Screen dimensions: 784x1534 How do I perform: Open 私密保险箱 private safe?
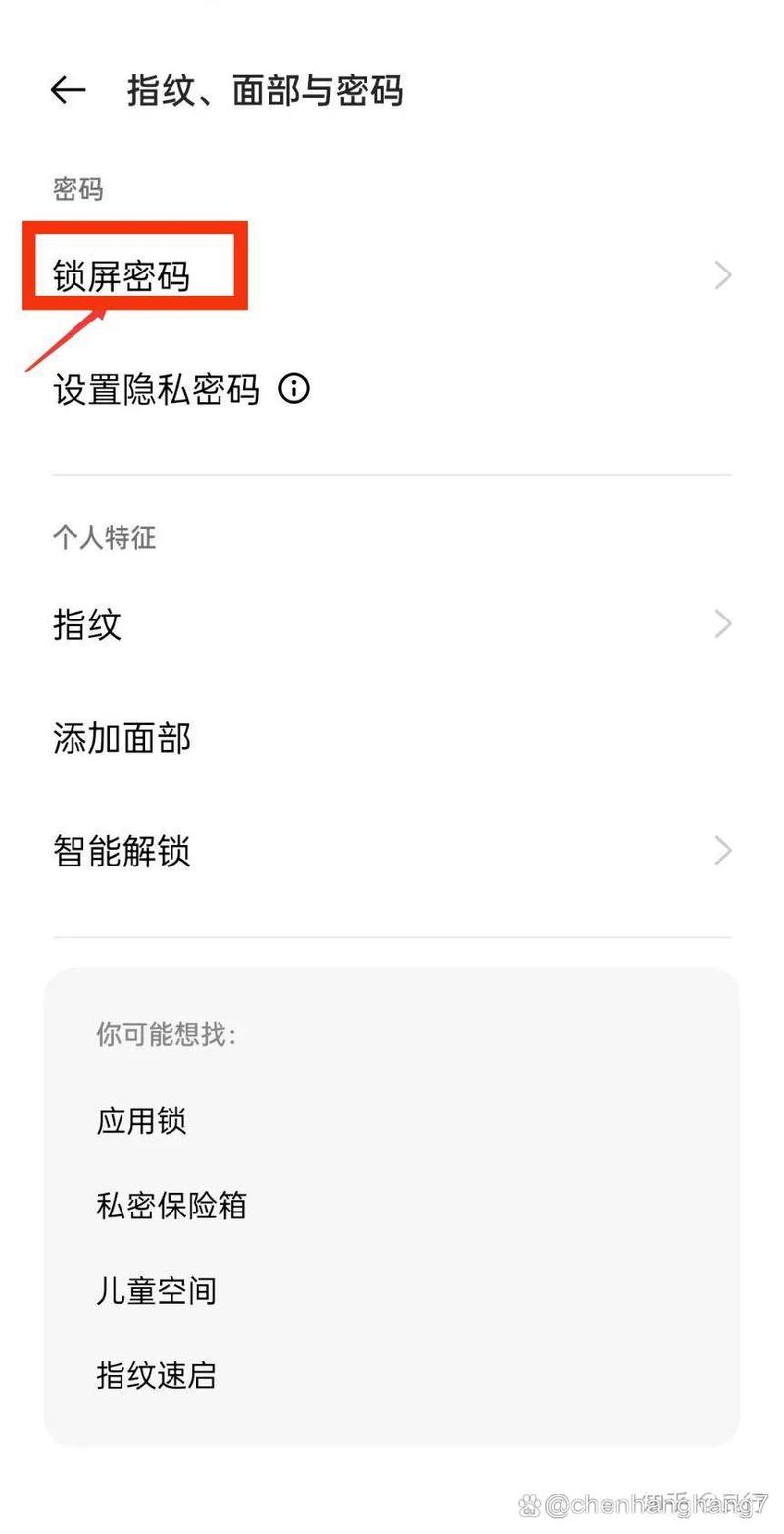click(x=172, y=1206)
